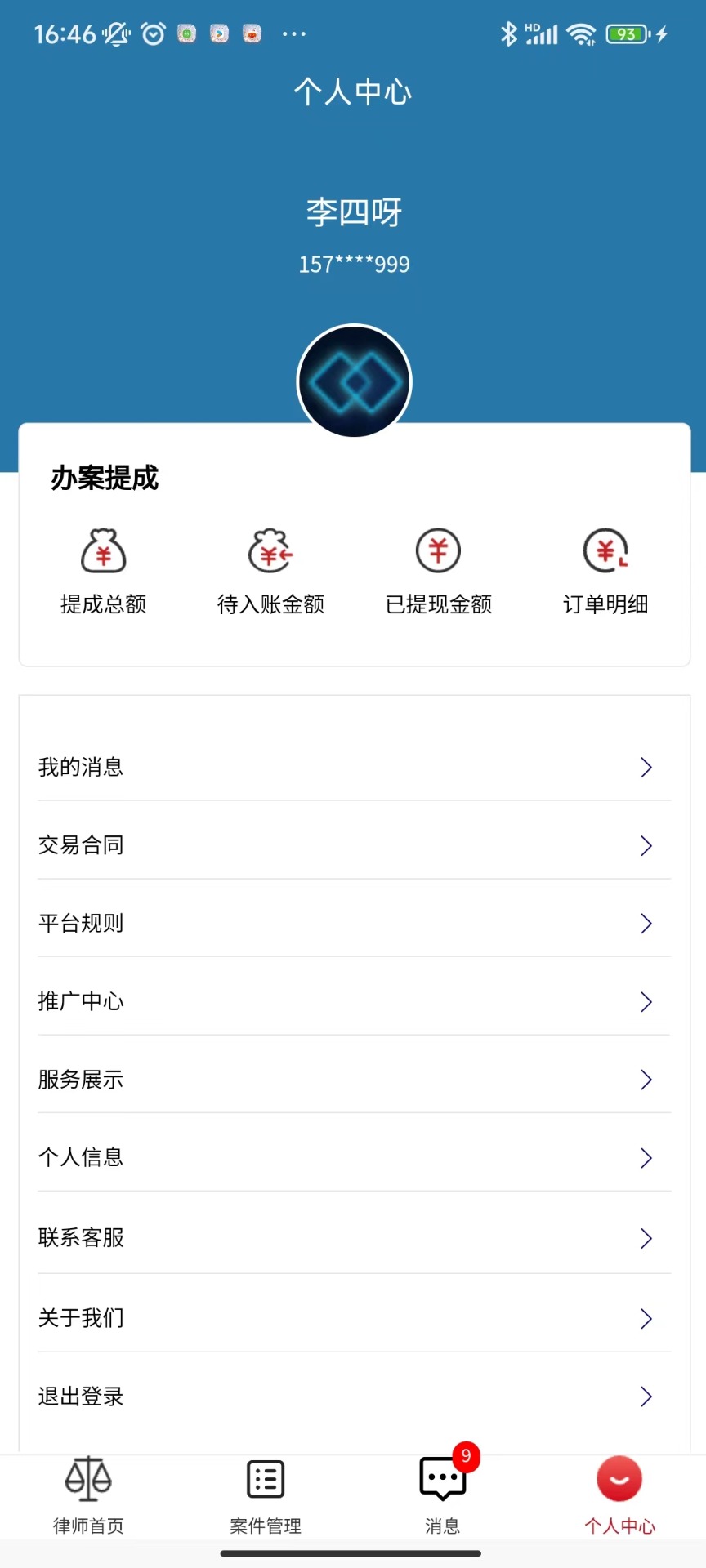This screenshot has height=1568, width=706.
Task: Select the 个人中心 tab
Action: pyautogui.click(x=619, y=1495)
